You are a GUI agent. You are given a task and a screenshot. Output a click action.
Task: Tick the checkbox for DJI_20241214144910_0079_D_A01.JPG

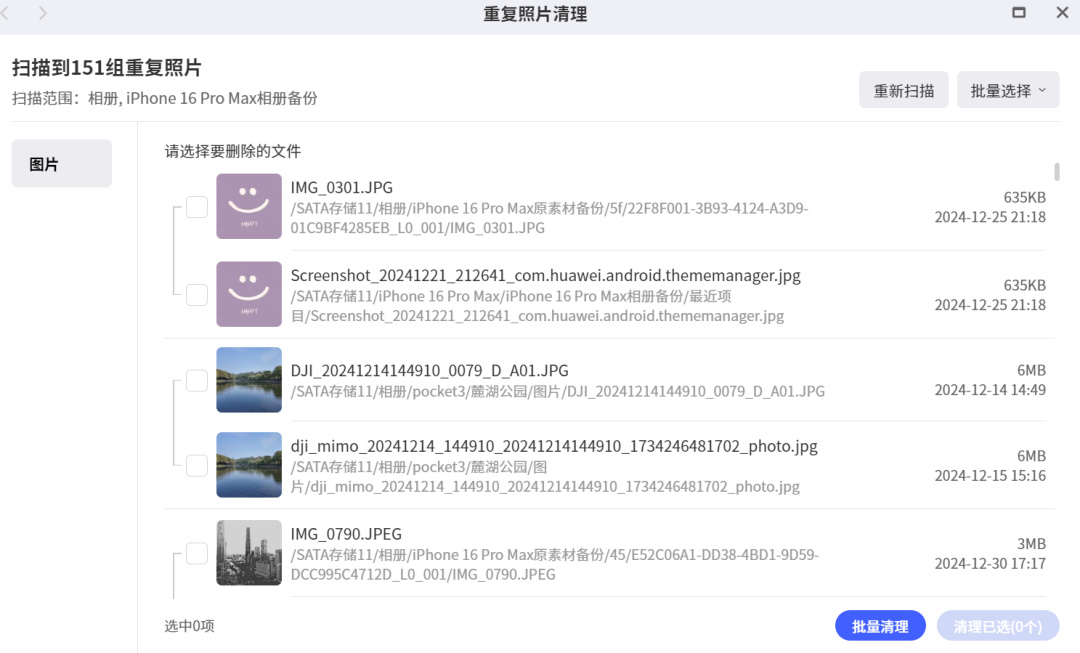tap(197, 380)
